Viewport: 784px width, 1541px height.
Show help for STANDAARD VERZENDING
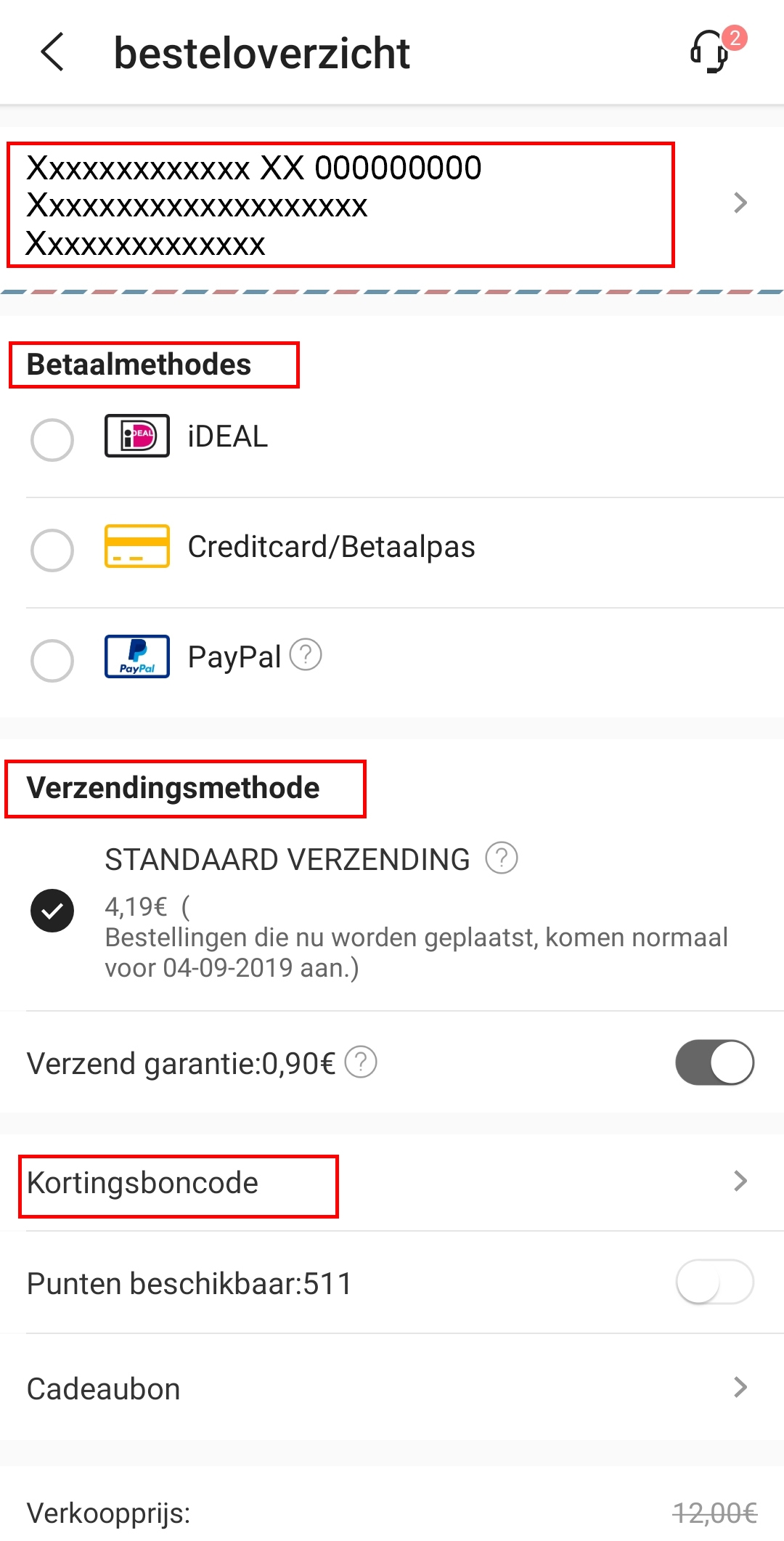[501, 858]
